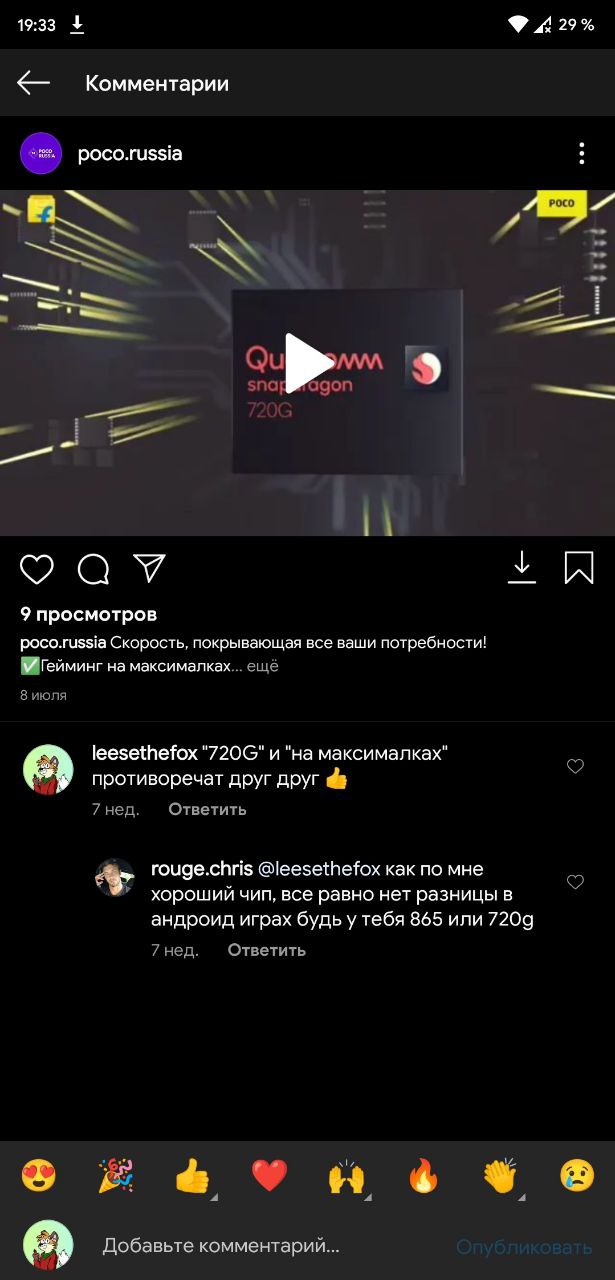Insert the heart-eyes emoji
The height and width of the screenshot is (1280, 615).
[x=39, y=1176]
